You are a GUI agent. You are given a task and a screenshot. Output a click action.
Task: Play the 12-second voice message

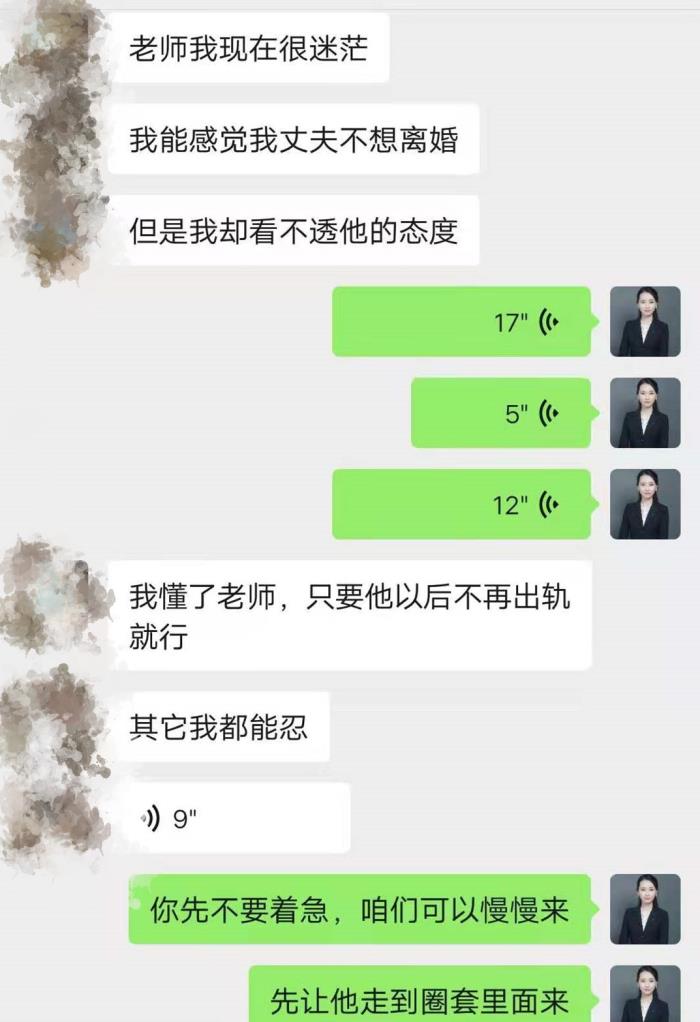(x=461, y=504)
